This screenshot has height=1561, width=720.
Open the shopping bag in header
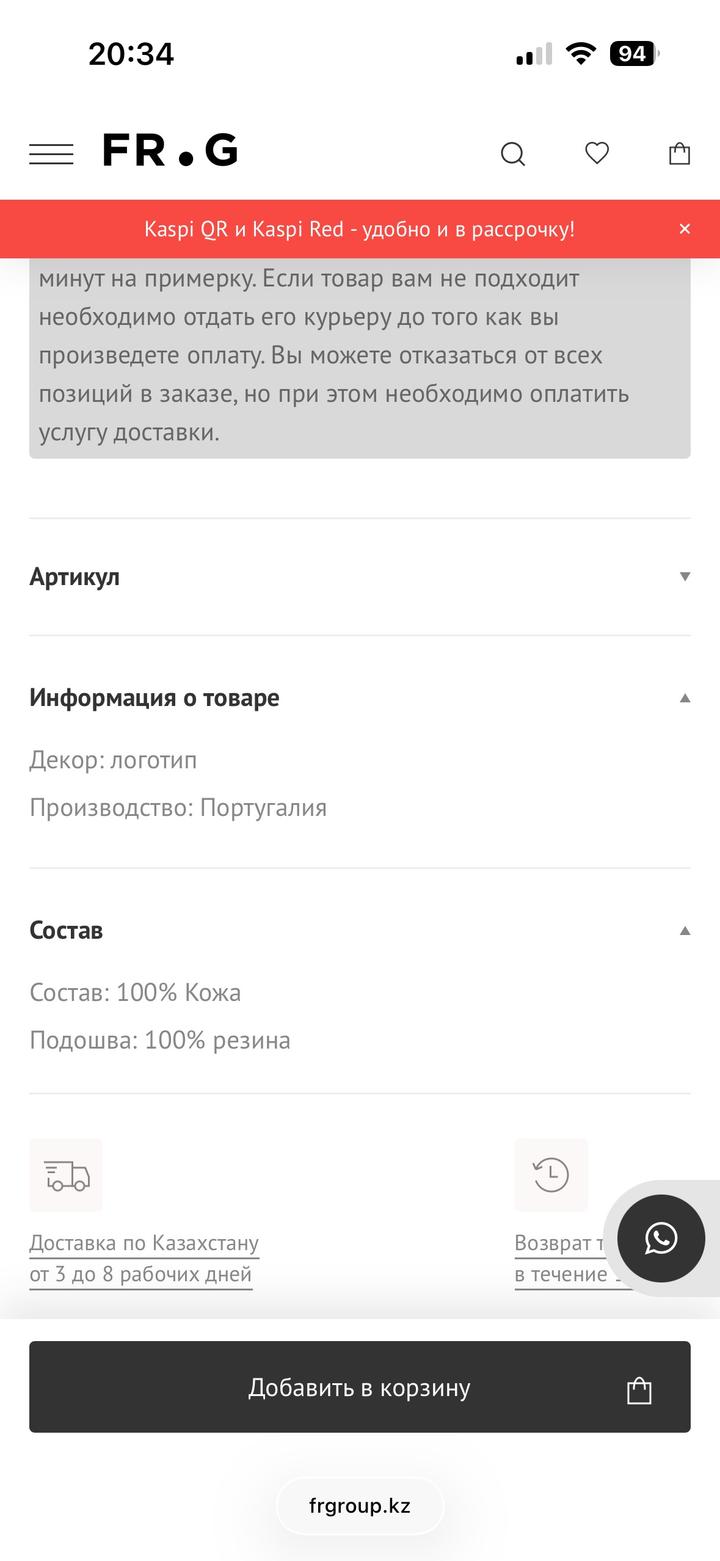point(679,153)
